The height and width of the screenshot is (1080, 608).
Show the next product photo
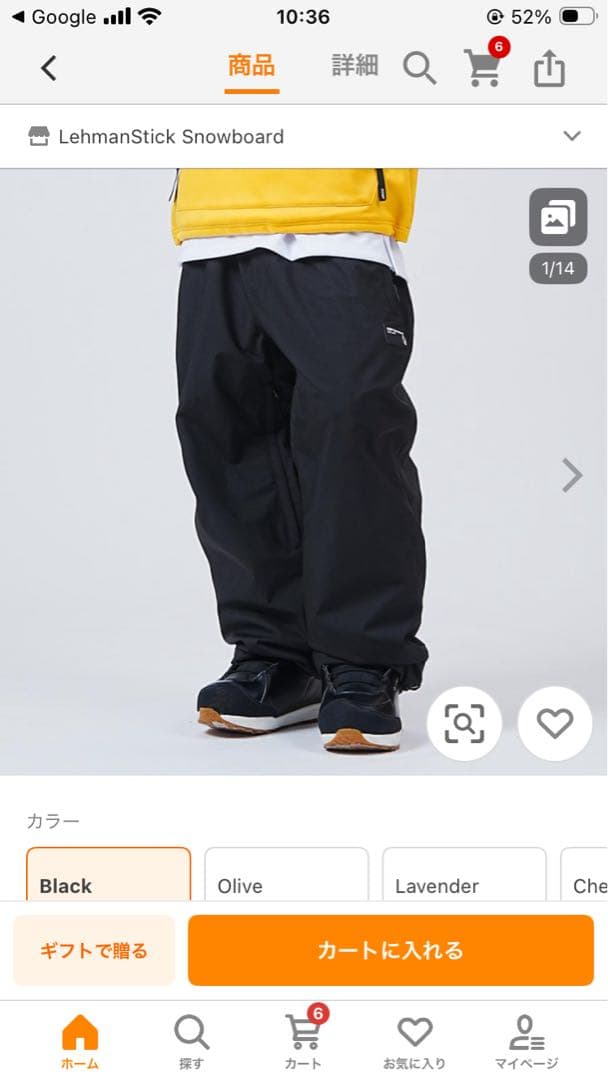pyautogui.click(x=571, y=476)
